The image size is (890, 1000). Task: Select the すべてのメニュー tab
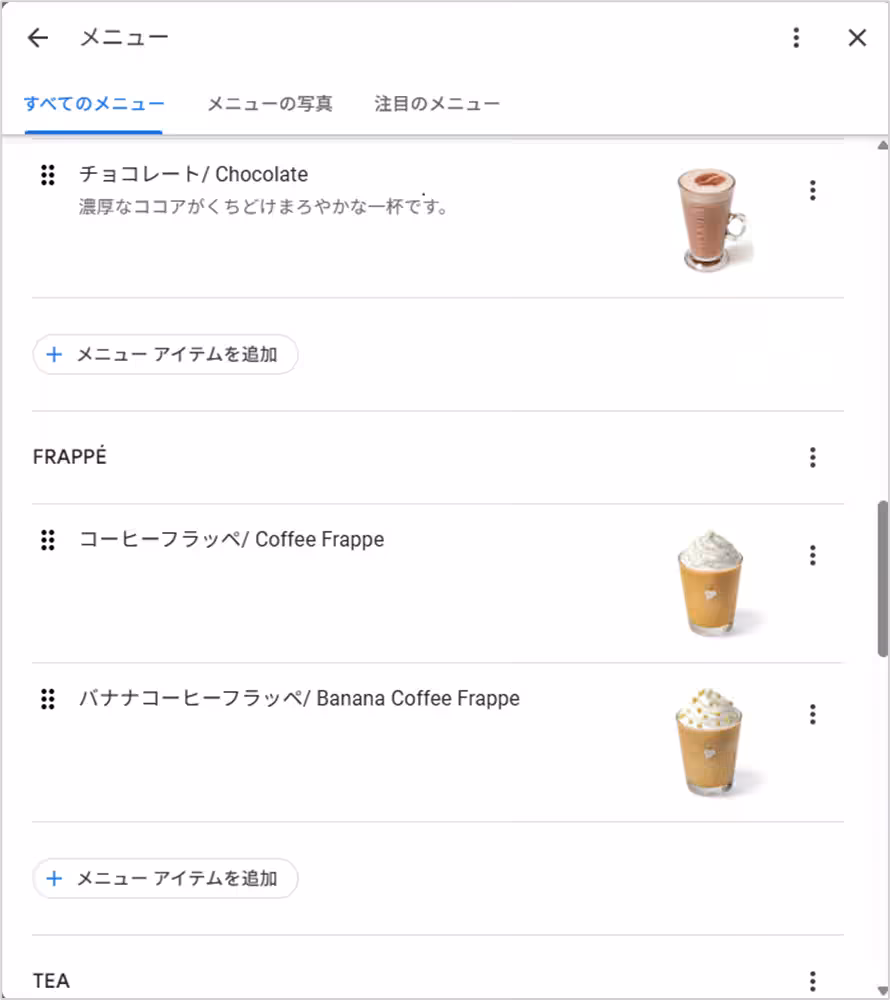point(93,103)
